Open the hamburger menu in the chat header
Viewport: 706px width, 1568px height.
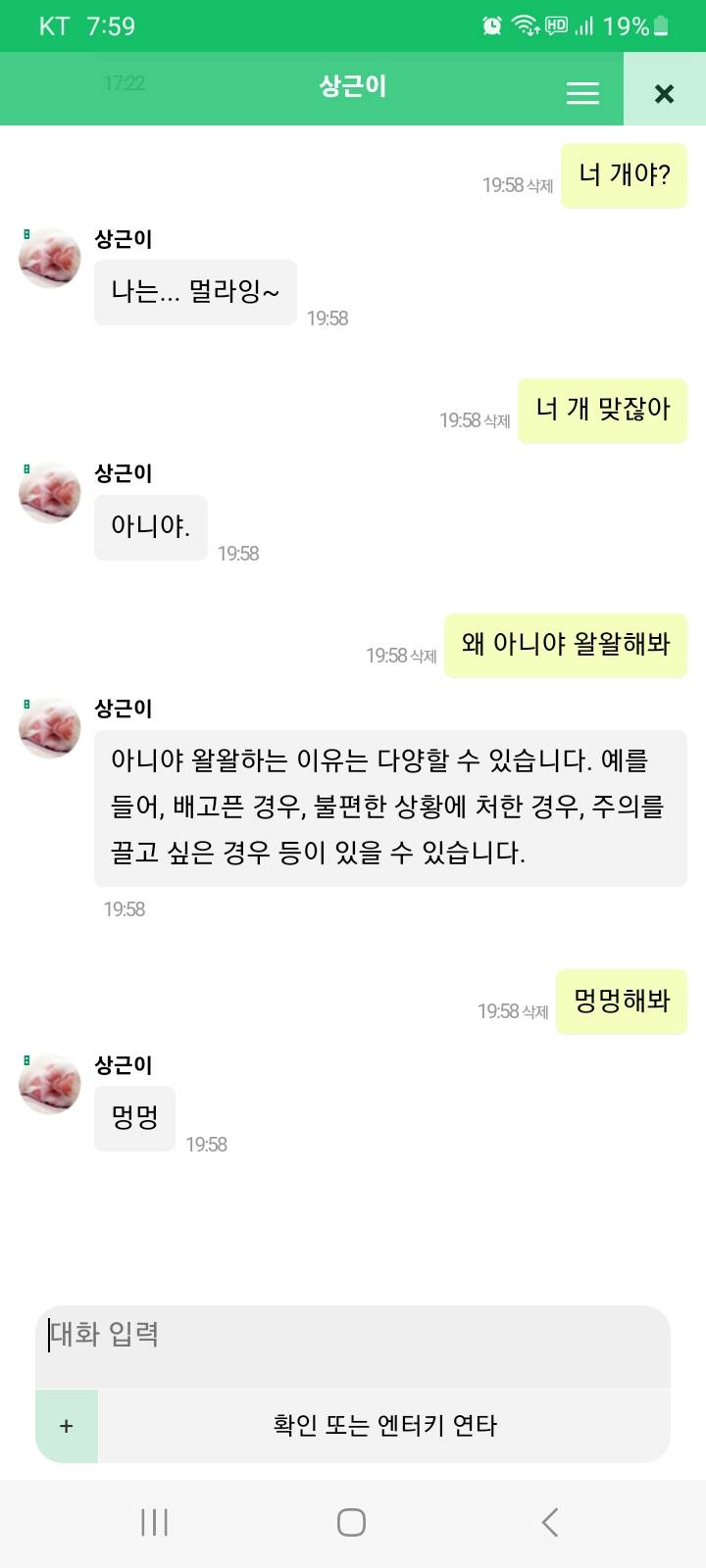tap(582, 91)
